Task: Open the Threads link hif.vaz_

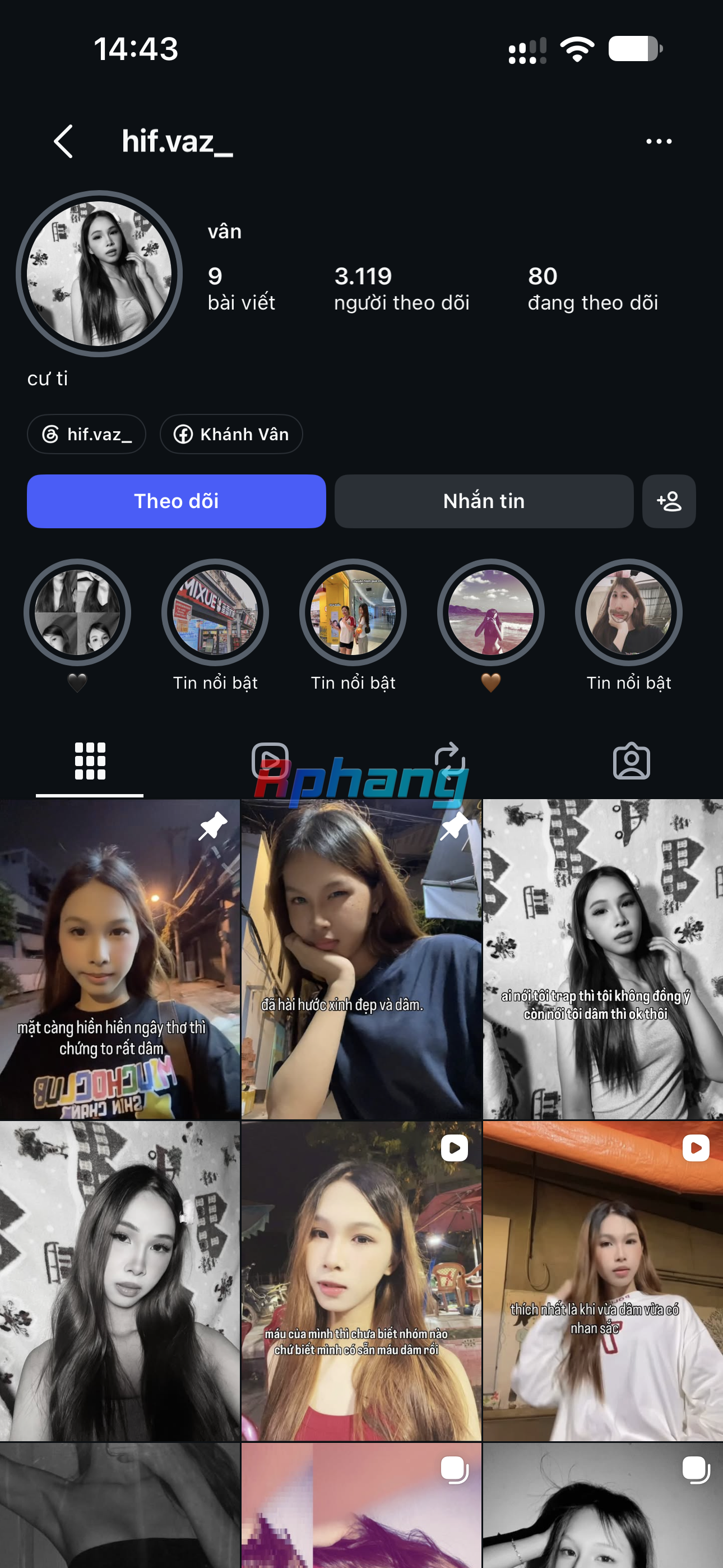Action: click(86, 434)
